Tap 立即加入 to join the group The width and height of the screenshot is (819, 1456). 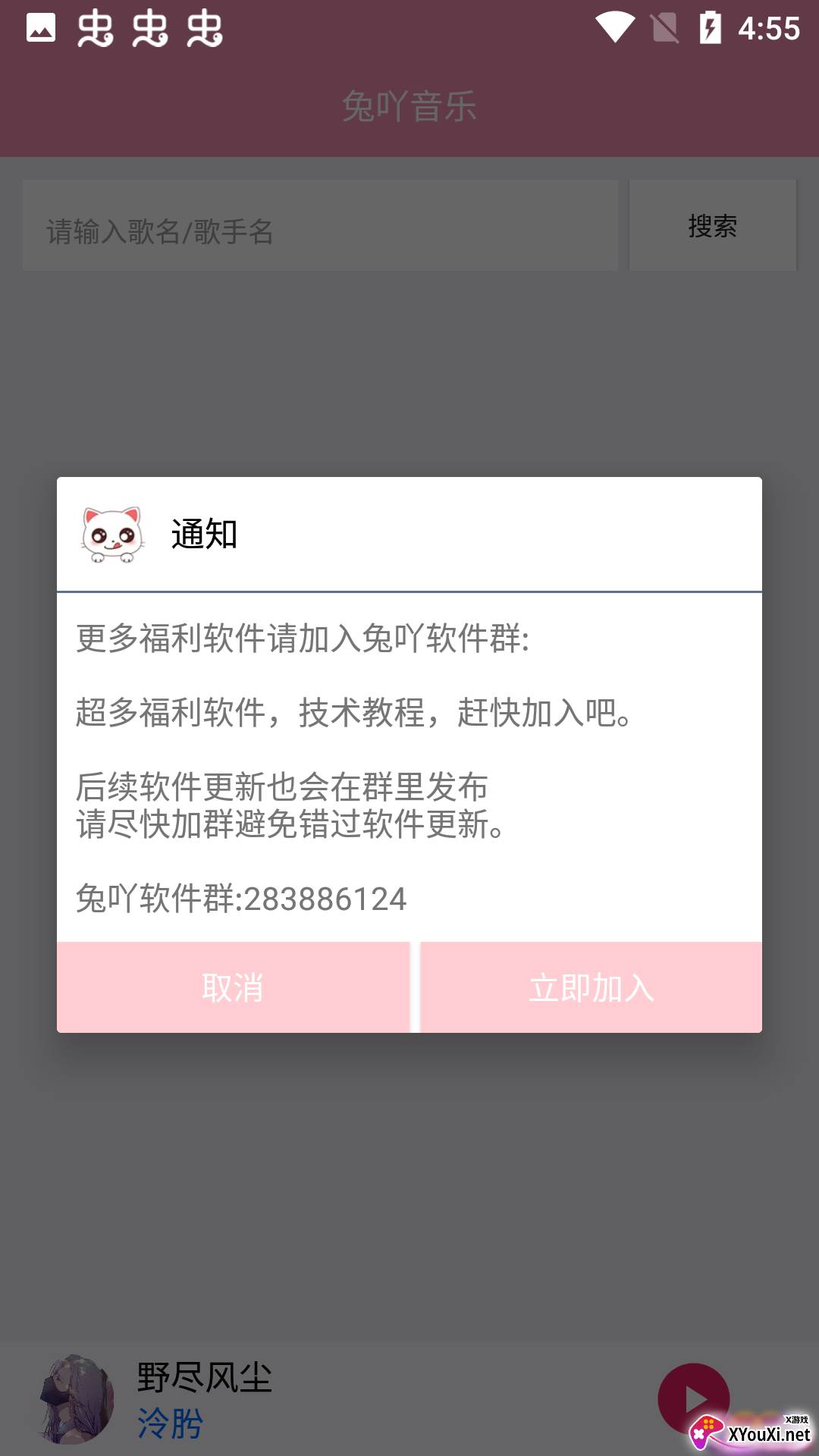pos(591,987)
